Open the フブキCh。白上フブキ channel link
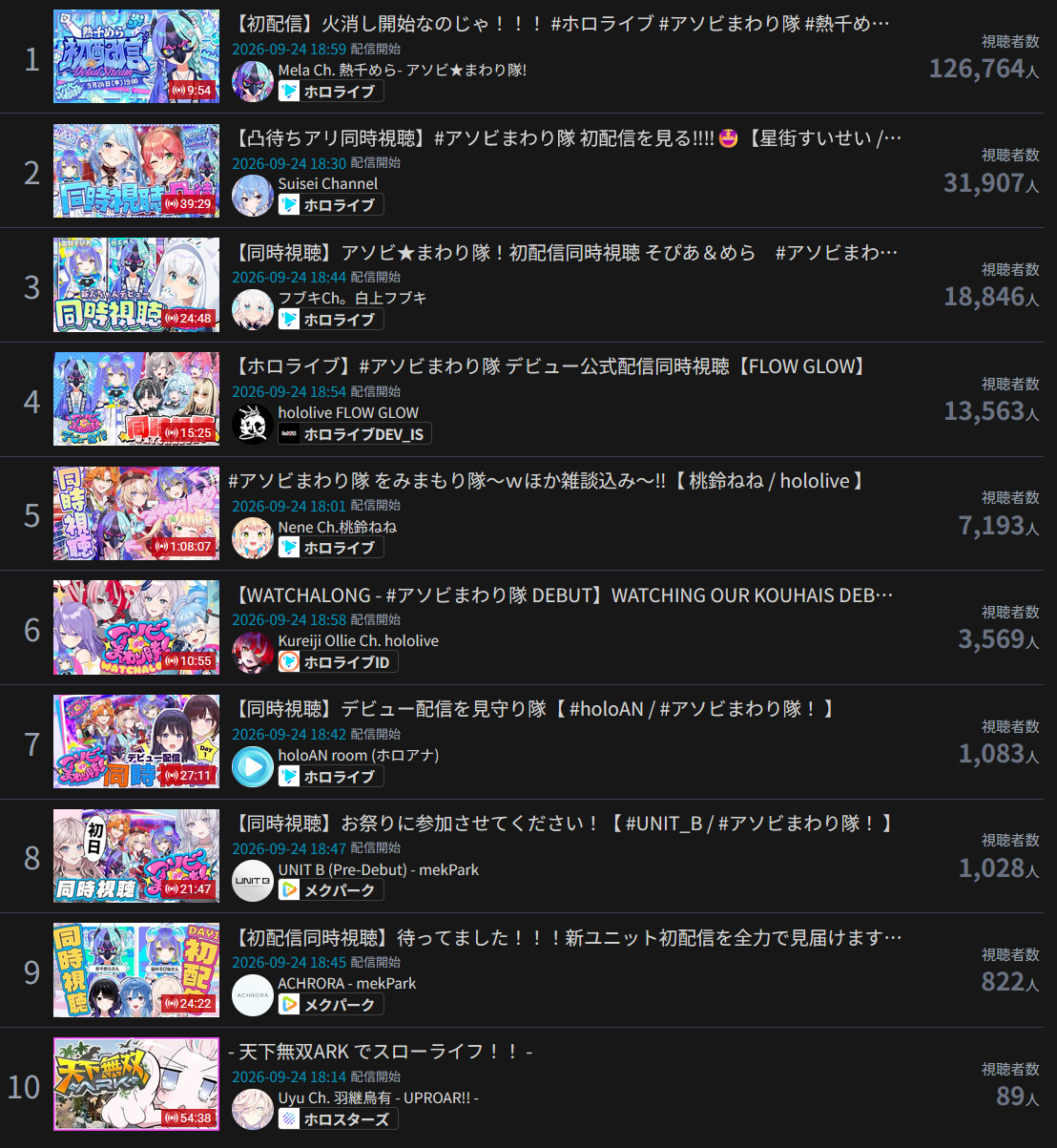 click(x=352, y=298)
